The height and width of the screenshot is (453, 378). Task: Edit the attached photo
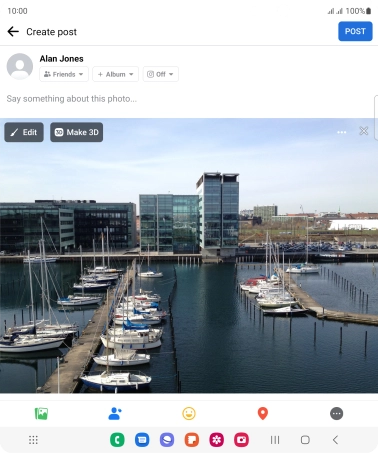click(x=24, y=132)
